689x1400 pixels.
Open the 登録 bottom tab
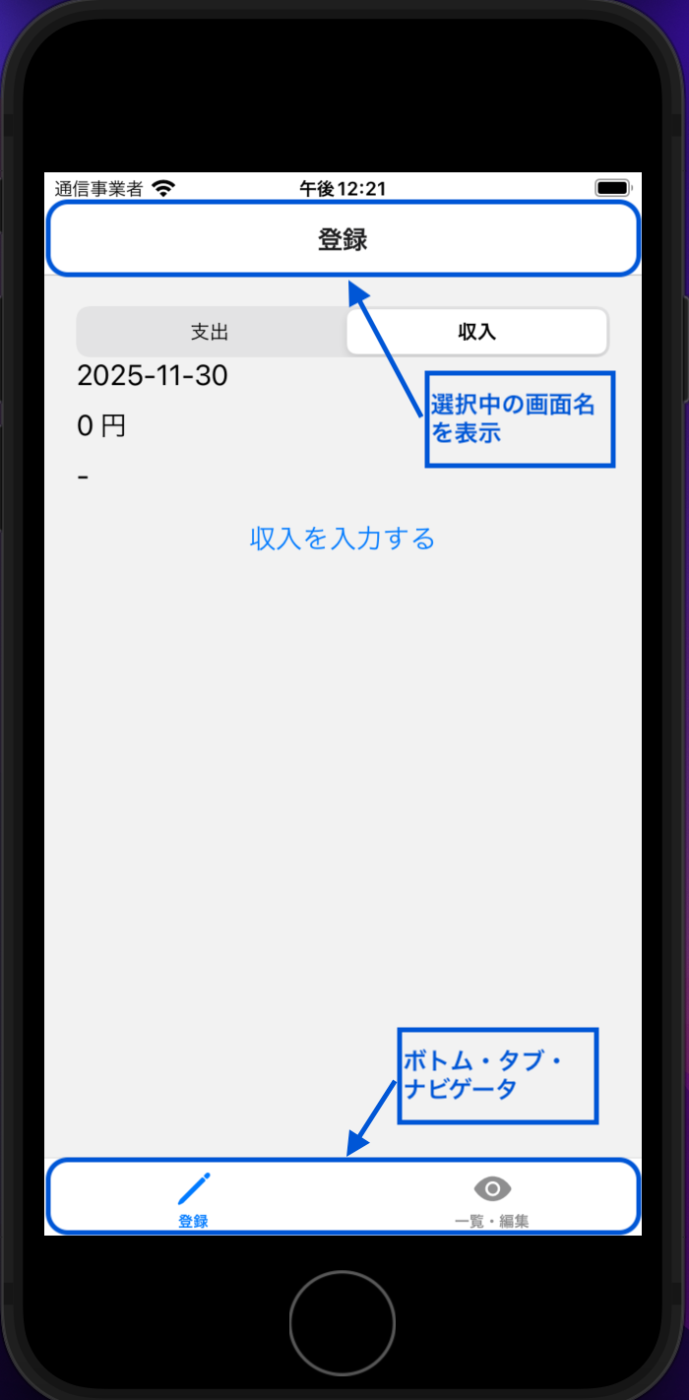click(194, 1198)
